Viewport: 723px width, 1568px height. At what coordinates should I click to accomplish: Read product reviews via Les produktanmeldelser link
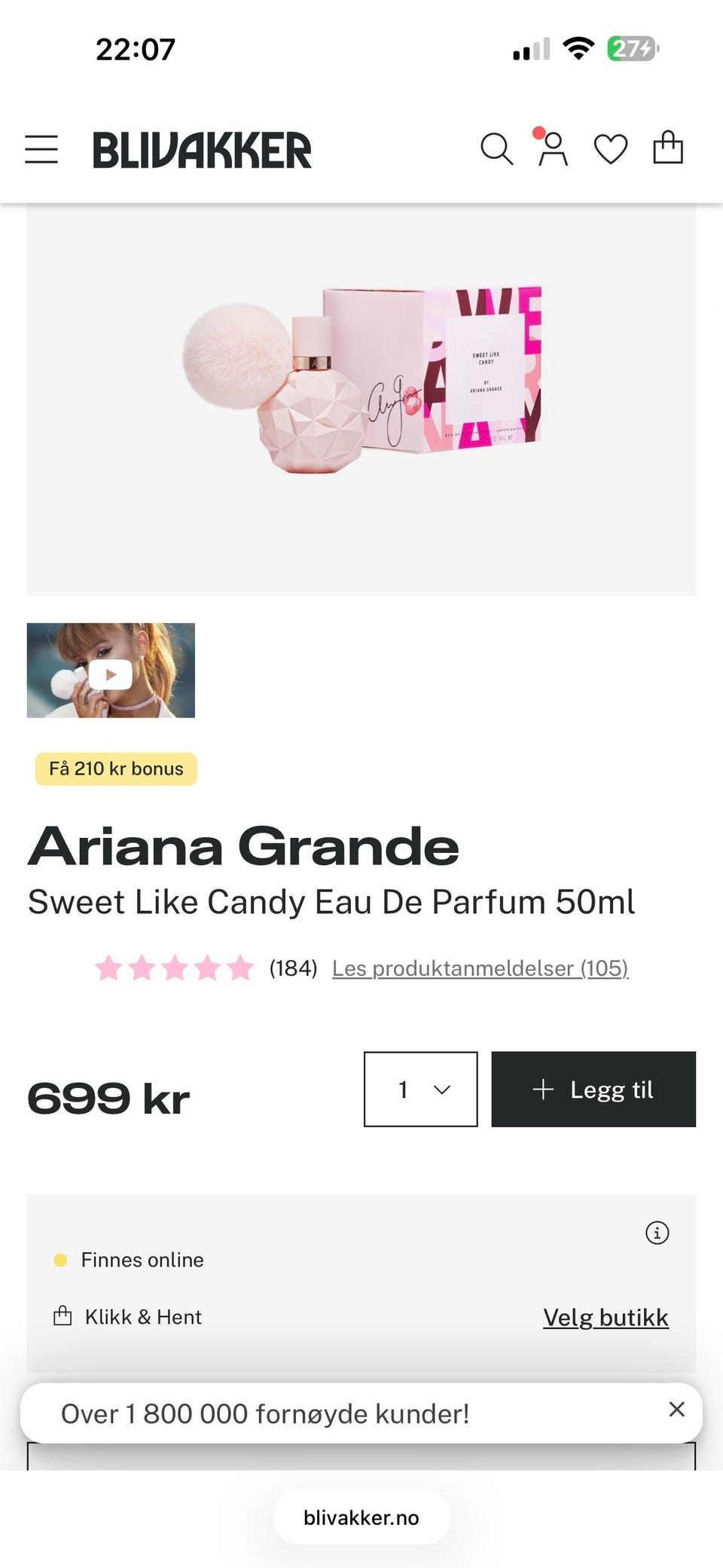coord(480,968)
